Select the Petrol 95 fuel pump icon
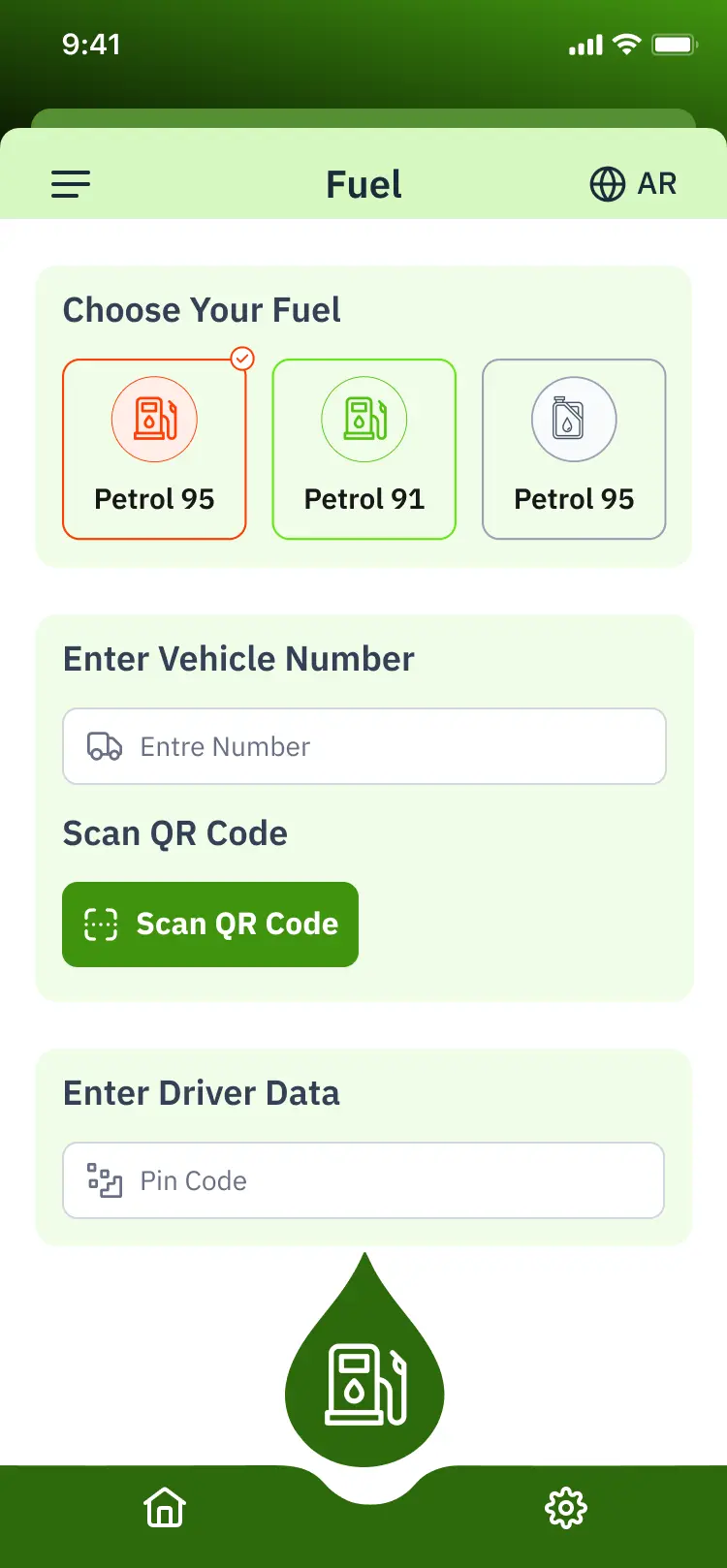 coord(154,419)
